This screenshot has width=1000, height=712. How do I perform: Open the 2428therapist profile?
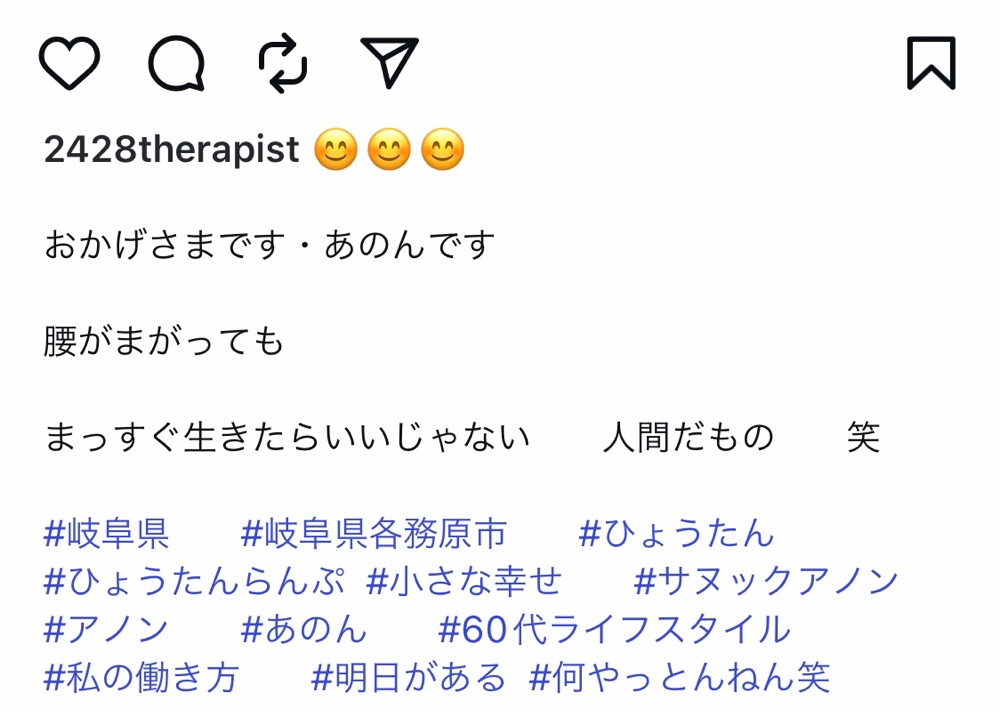pos(171,150)
